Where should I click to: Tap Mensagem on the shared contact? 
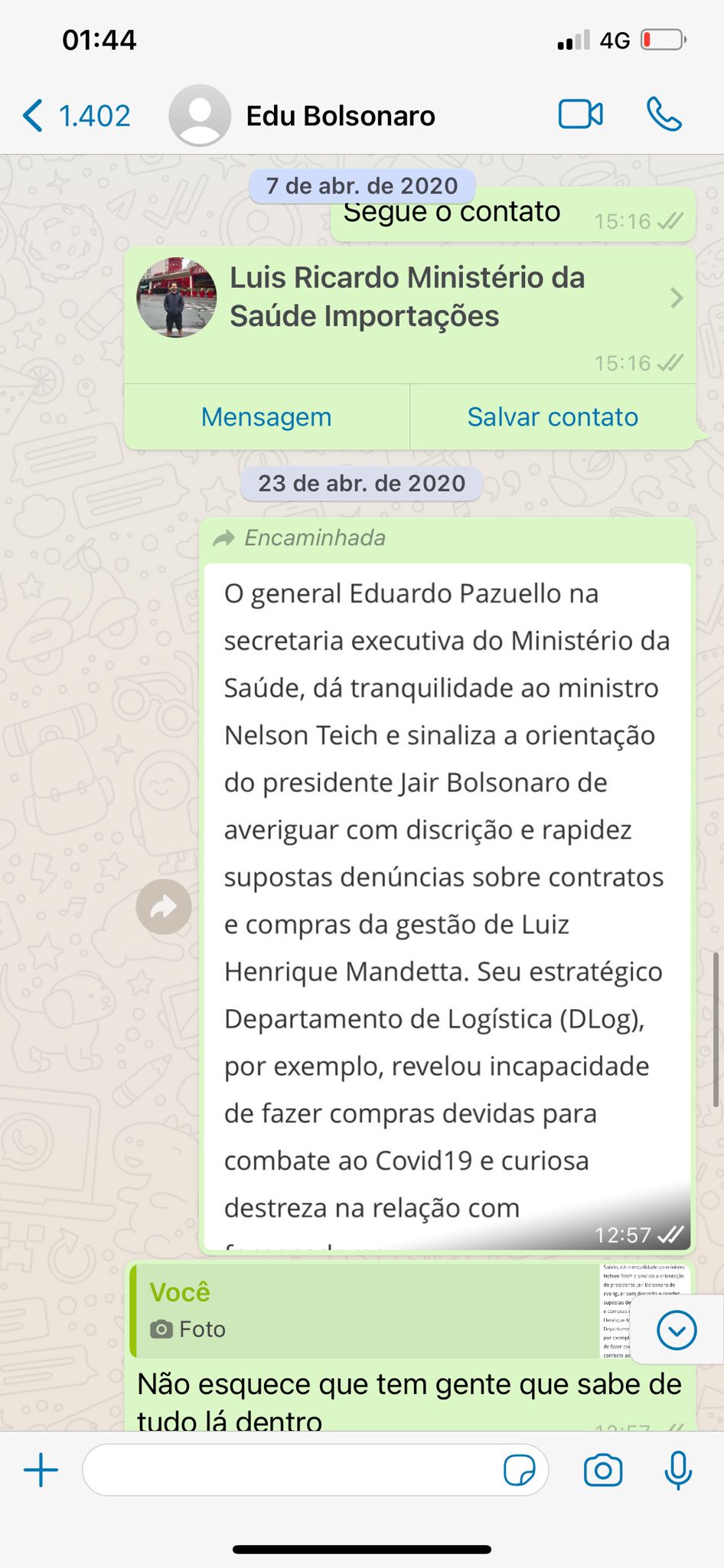point(266,417)
